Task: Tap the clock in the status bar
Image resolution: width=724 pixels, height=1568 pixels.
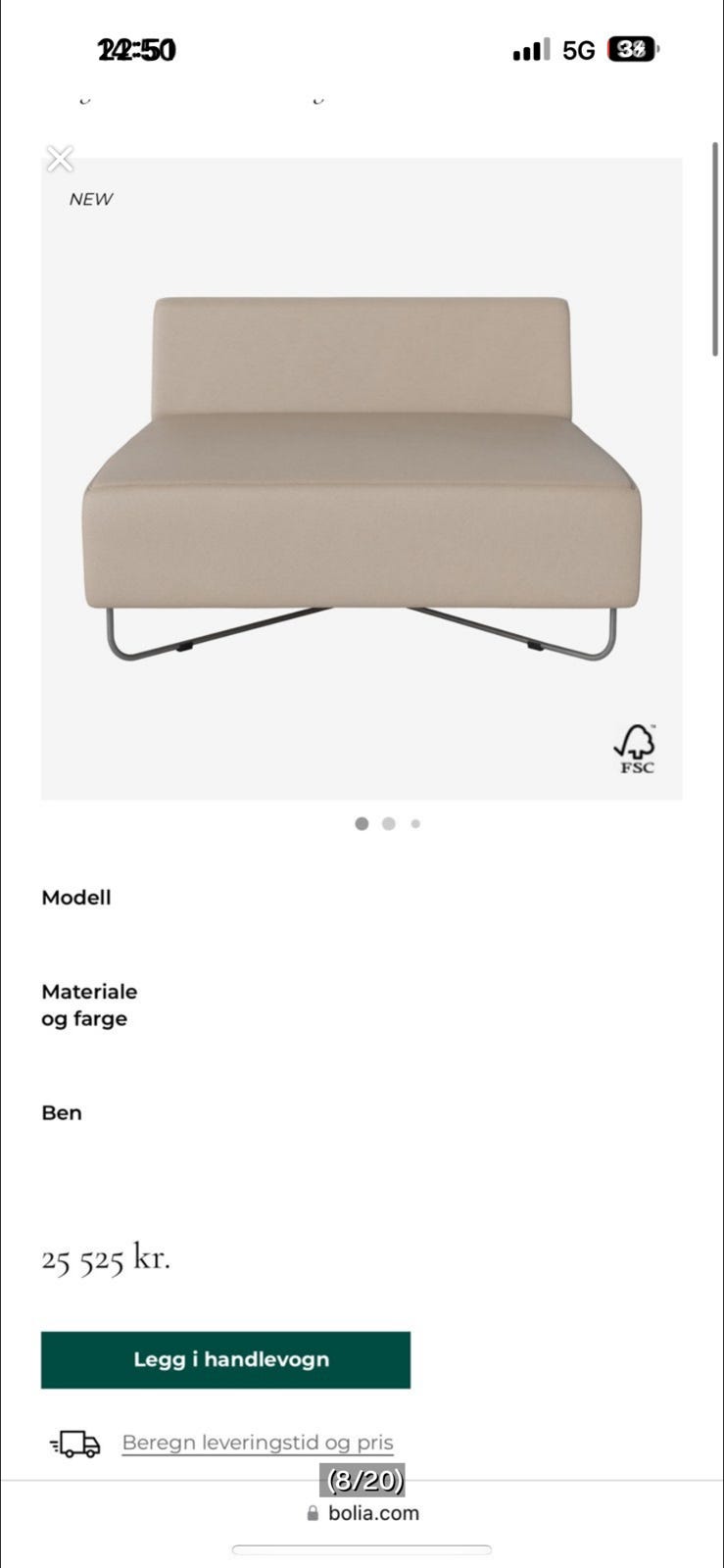Action: pyautogui.click(x=136, y=51)
